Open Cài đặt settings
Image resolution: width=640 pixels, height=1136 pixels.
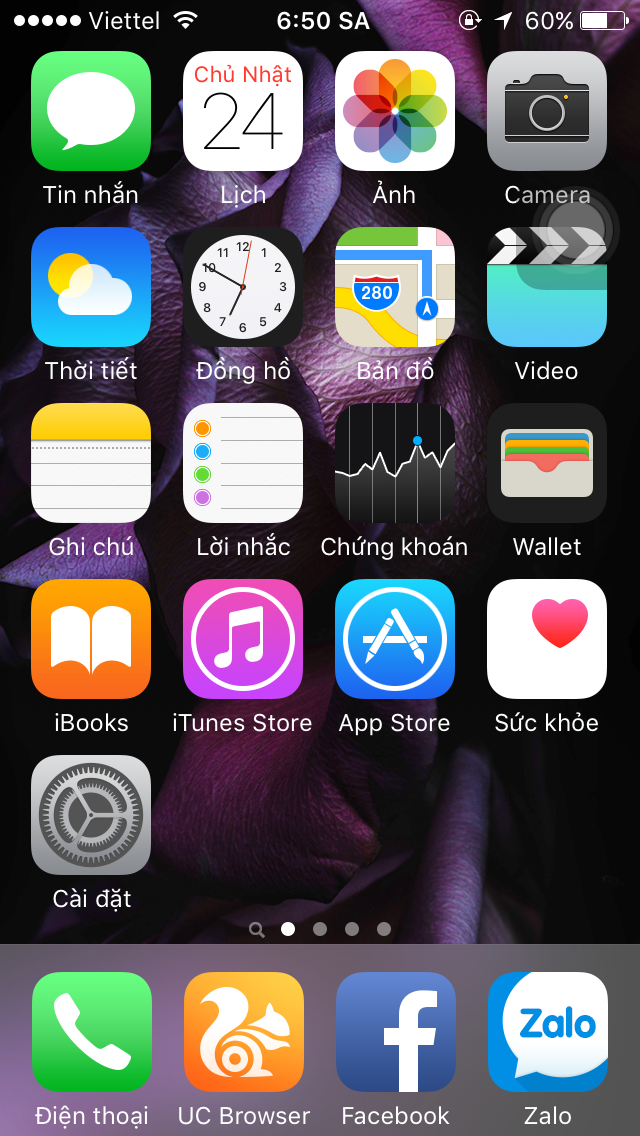91,815
